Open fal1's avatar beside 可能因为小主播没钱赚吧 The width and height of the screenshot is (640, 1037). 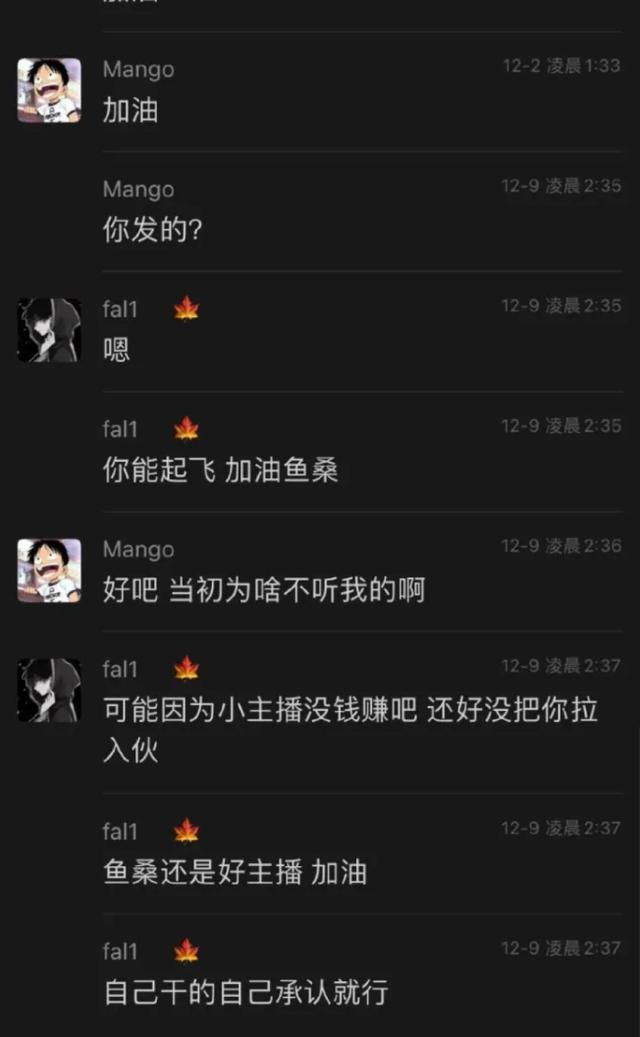click(49, 690)
